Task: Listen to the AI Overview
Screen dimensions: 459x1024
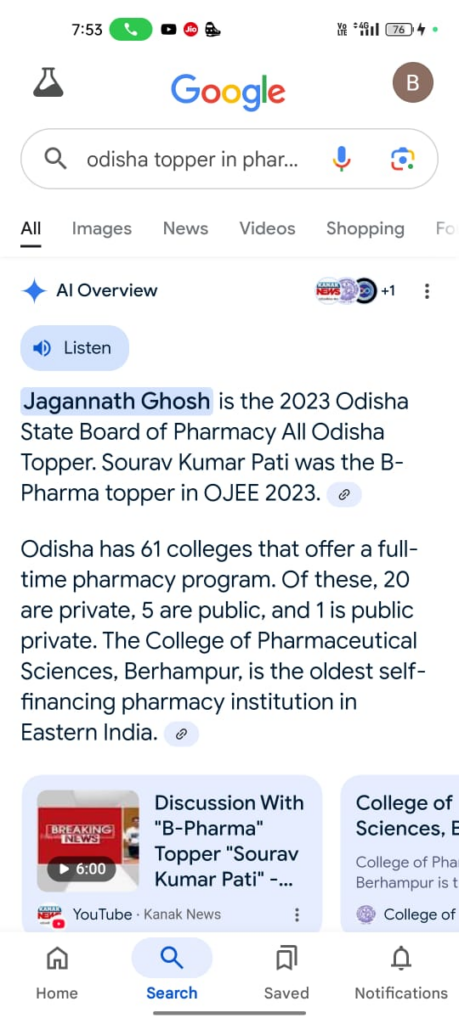Action: click(x=75, y=348)
